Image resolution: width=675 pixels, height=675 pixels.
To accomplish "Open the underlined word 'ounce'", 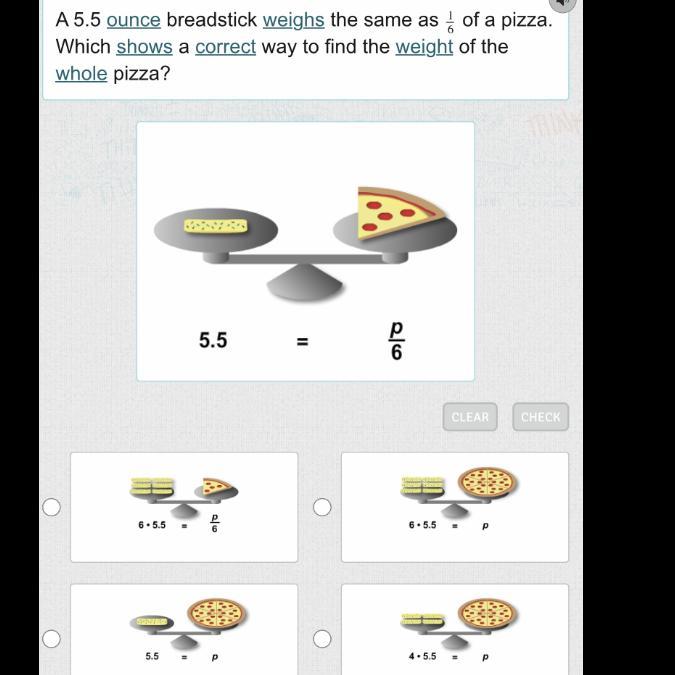I will (x=133, y=20).
